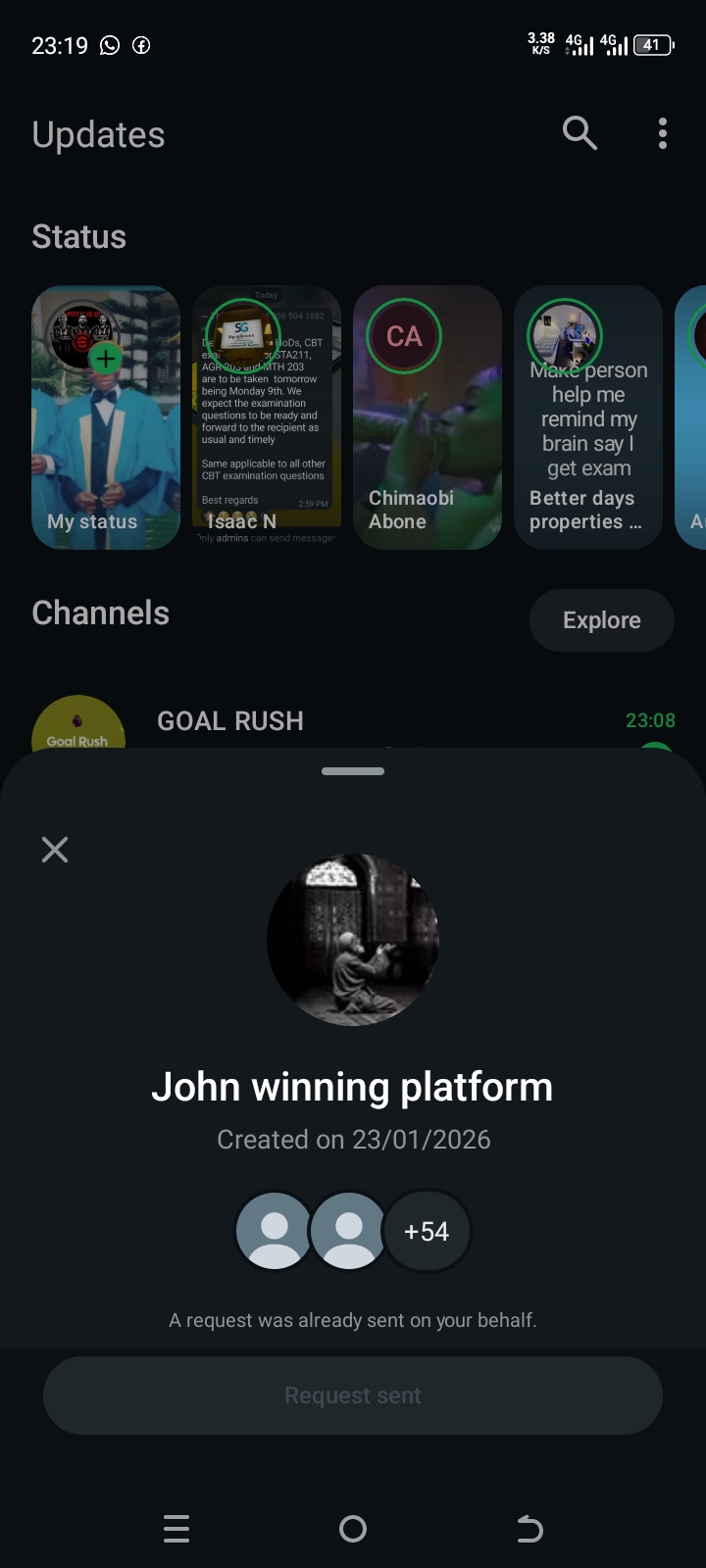
Task: View Isaac N's status update
Action: pos(267,417)
